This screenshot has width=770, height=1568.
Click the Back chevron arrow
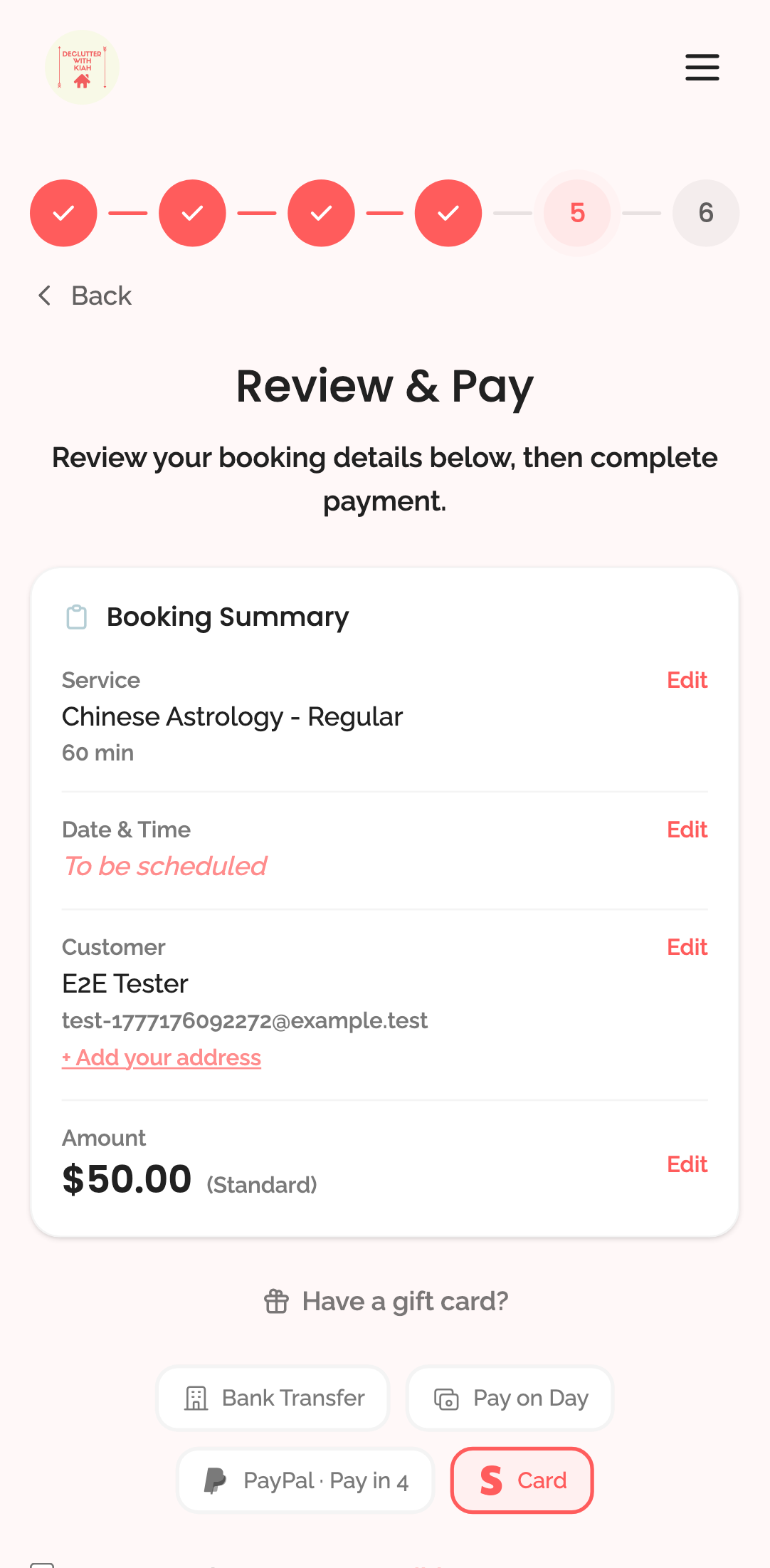[x=44, y=295]
